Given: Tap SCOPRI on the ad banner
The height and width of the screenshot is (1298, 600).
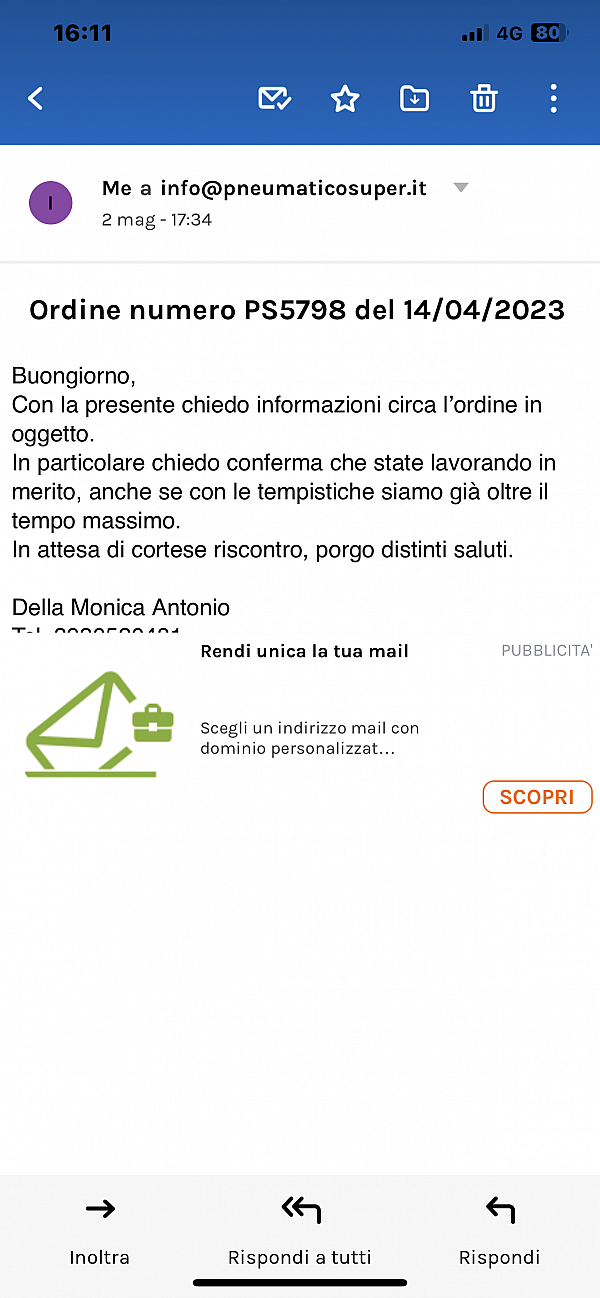Looking at the screenshot, I should pos(537,797).
